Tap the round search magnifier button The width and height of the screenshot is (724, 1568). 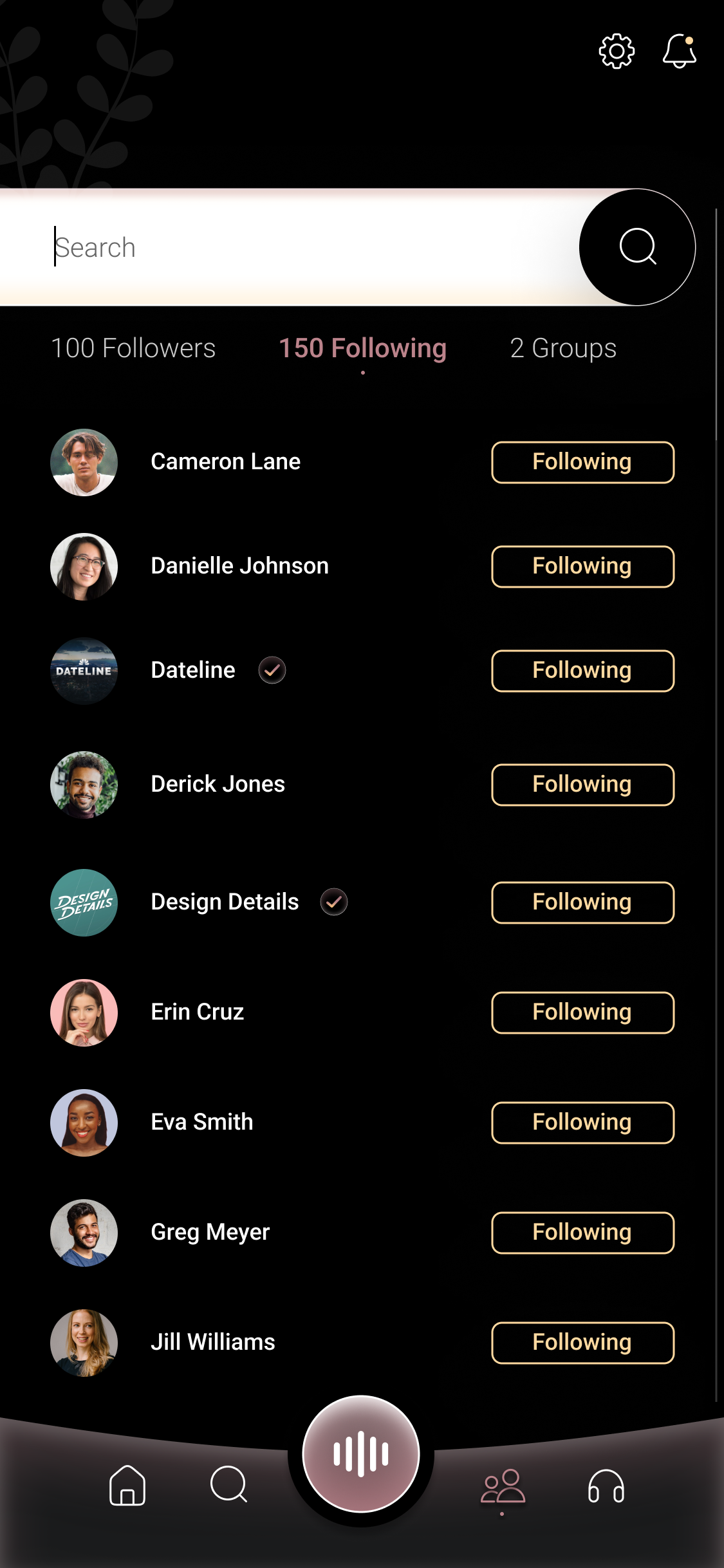[637, 247]
